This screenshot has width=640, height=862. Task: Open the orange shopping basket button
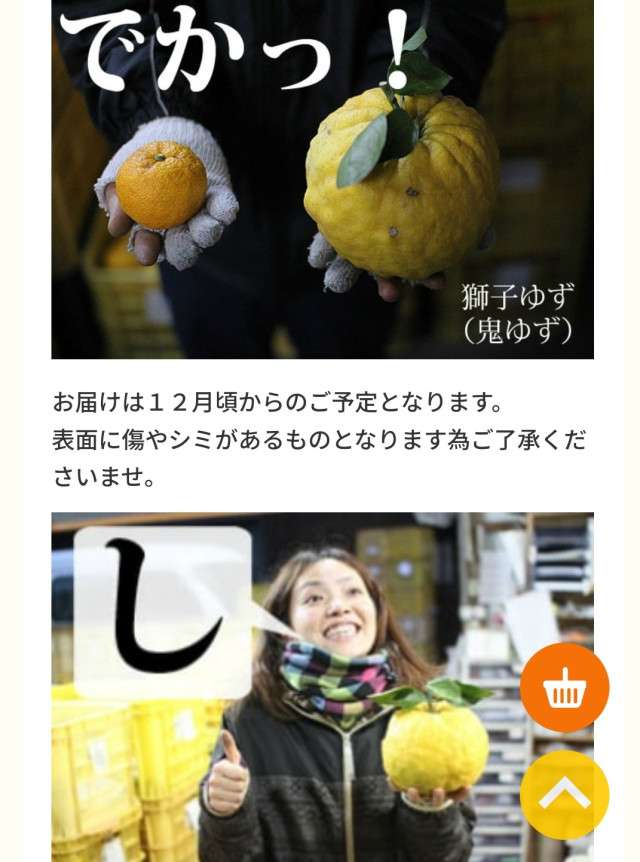click(564, 688)
